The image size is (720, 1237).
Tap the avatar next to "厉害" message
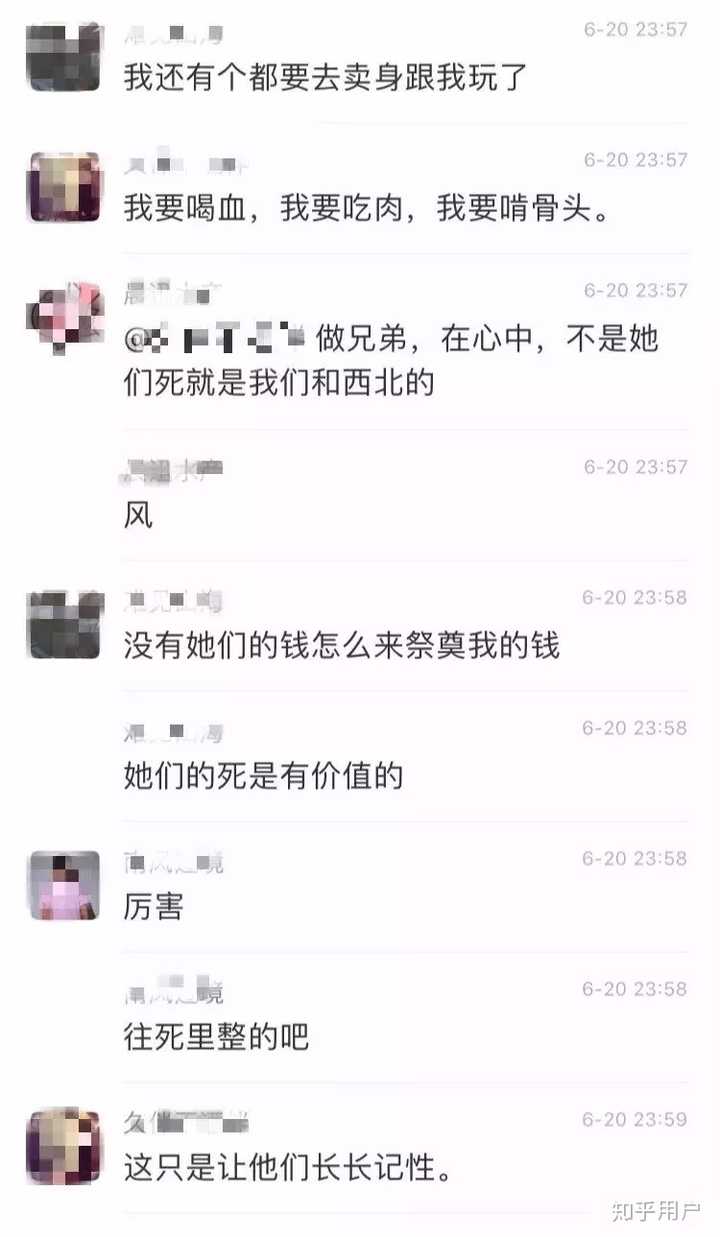click(x=64, y=885)
